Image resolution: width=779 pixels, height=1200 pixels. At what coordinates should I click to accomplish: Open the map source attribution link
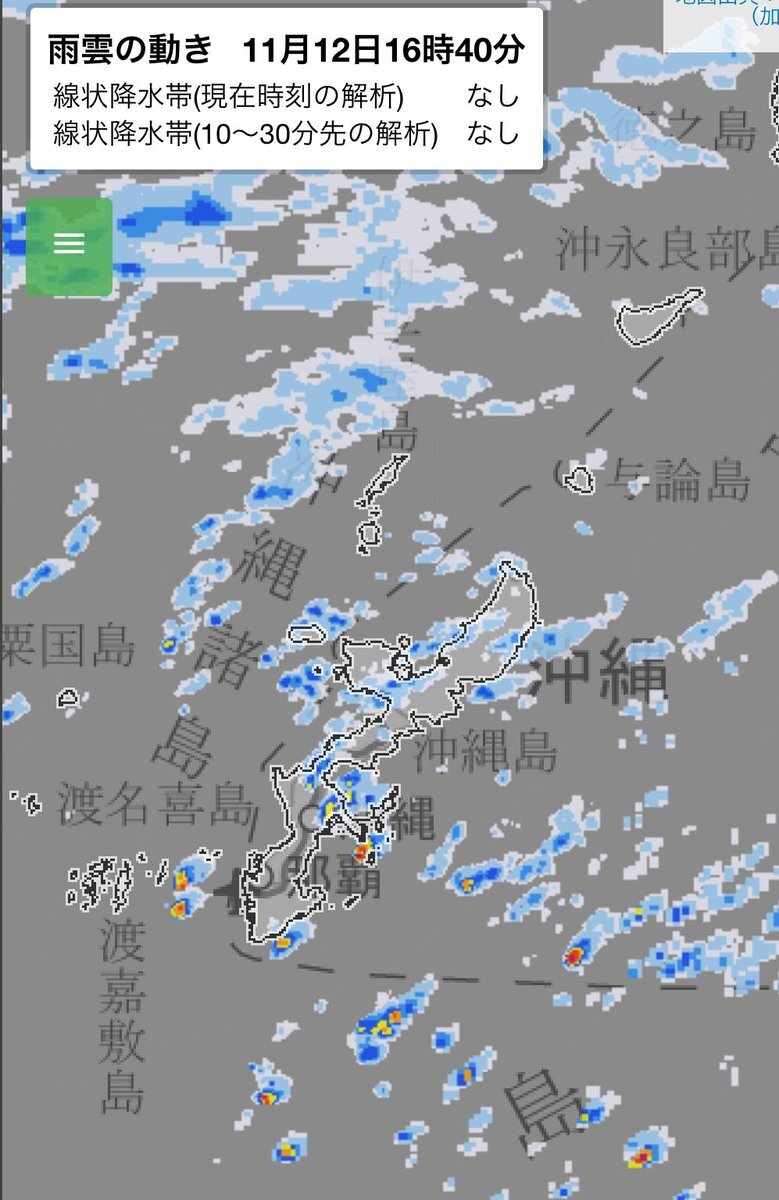click(x=725, y=6)
